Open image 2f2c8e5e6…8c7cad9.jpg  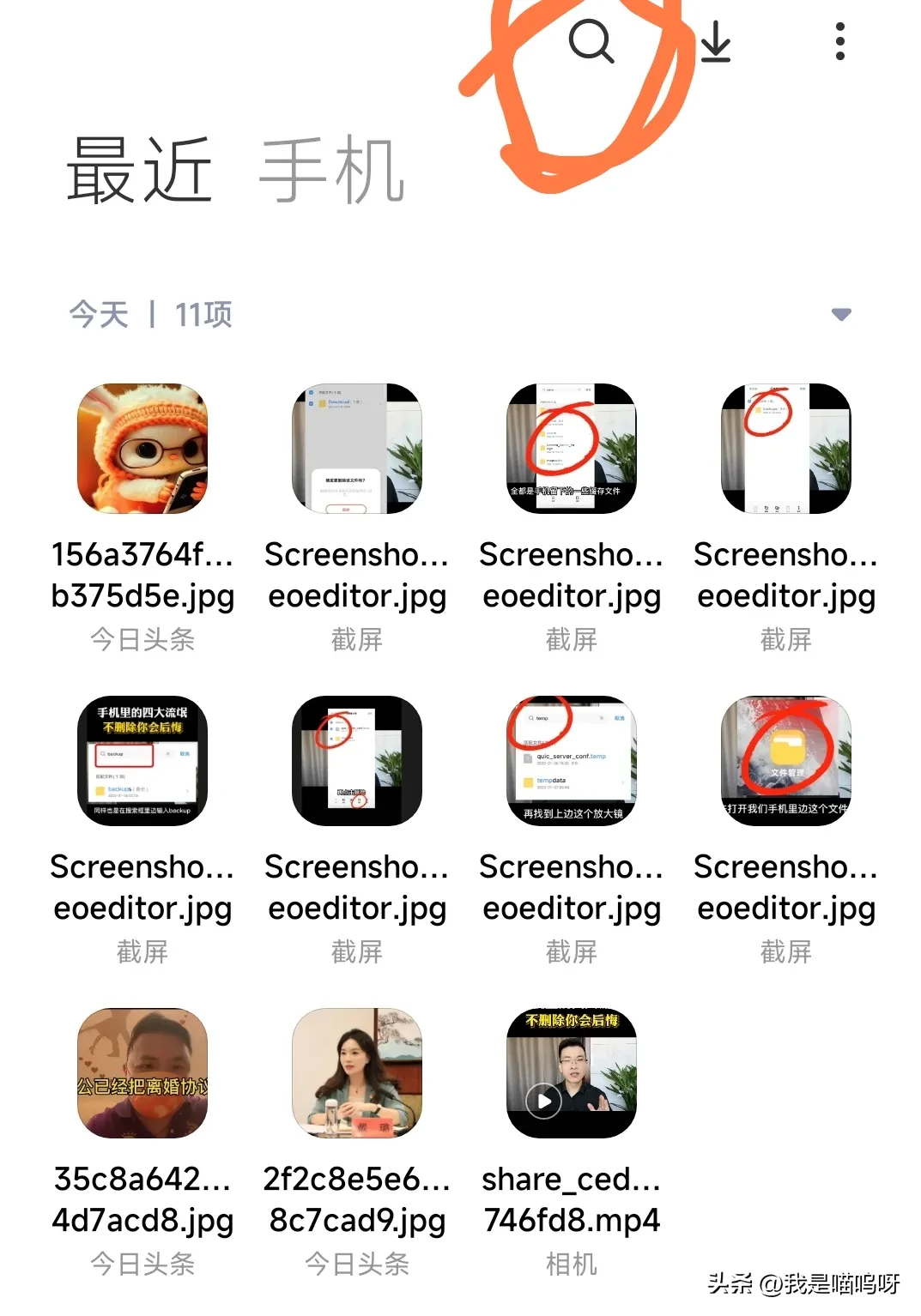357,1073
